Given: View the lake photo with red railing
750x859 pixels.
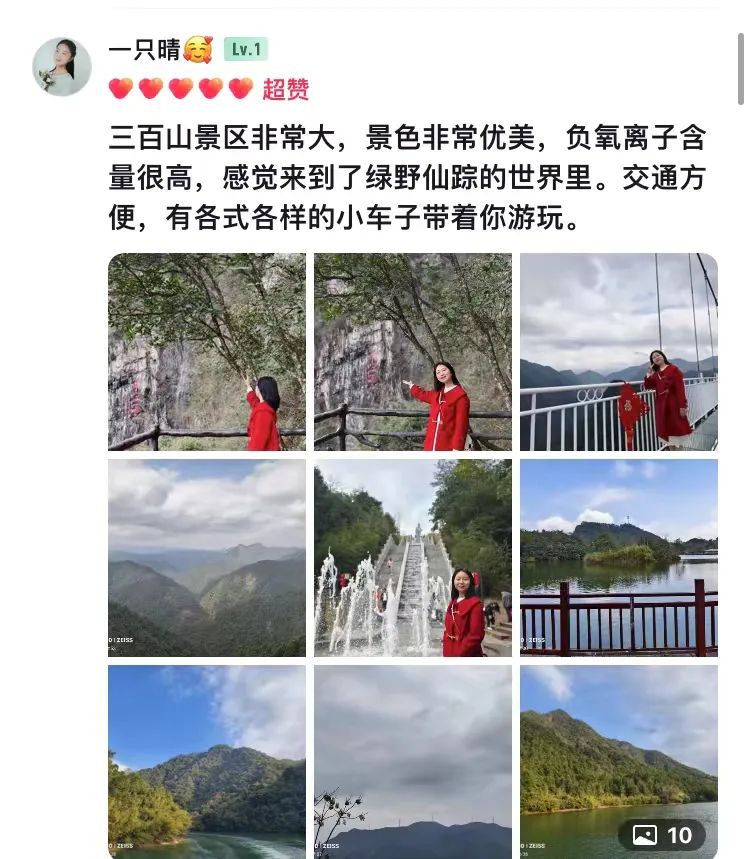Looking at the screenshot, I should click(x=618, y=557).
